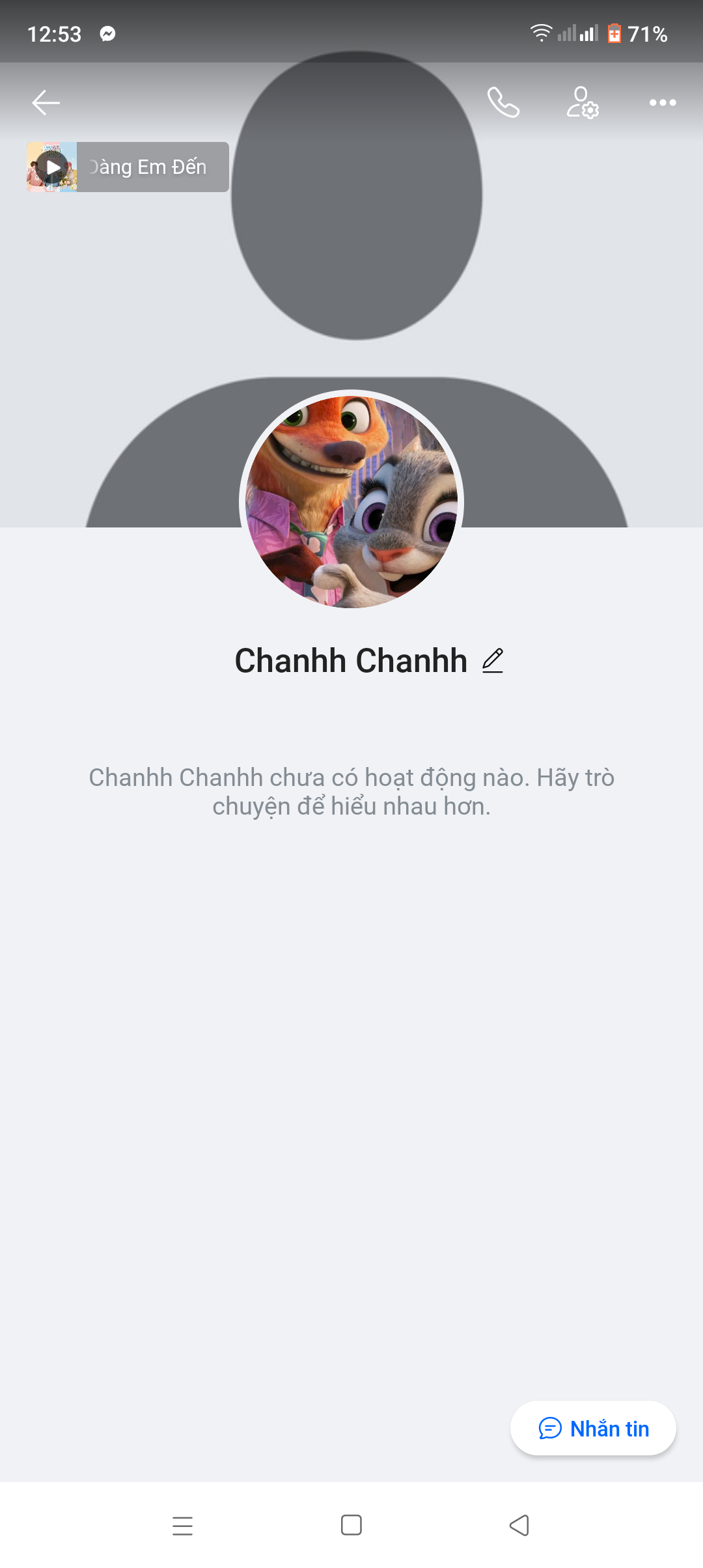The width and height of the screenshot is (703, 1568).
Task: Tap the Nhắn tin message button
Action: point(593,1428)
